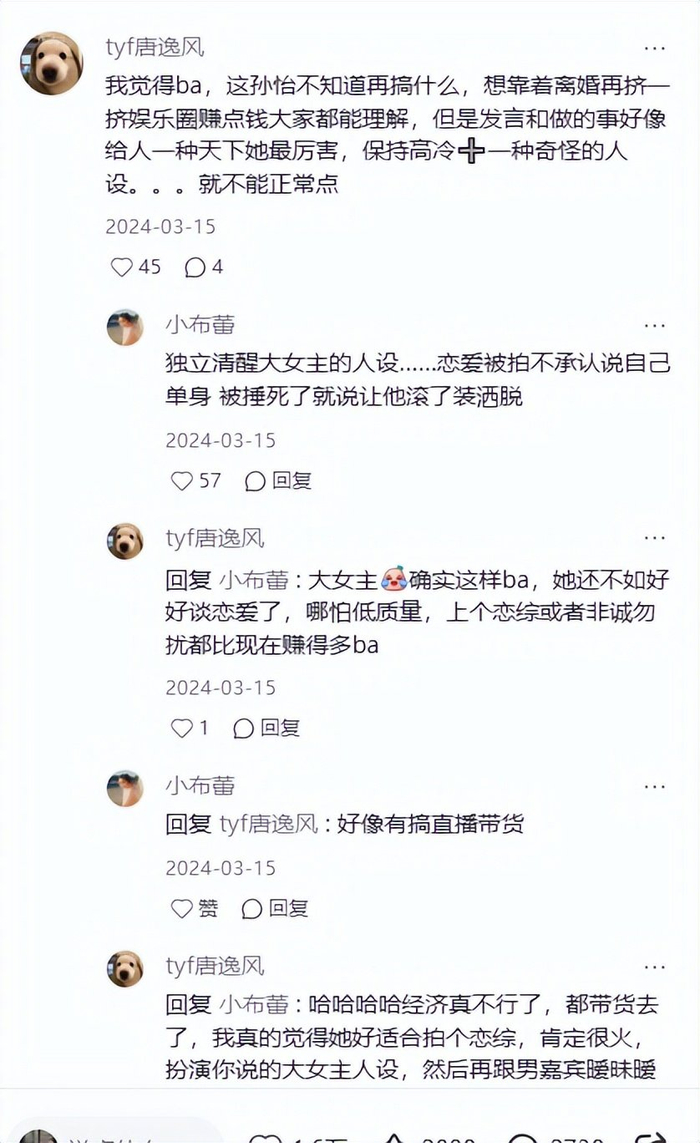The height and width of the screenshot is (1143, 700).
Task: Open the tyf唐逸风 mention in the 直播带货 reply
Action: tap(268, 824)
